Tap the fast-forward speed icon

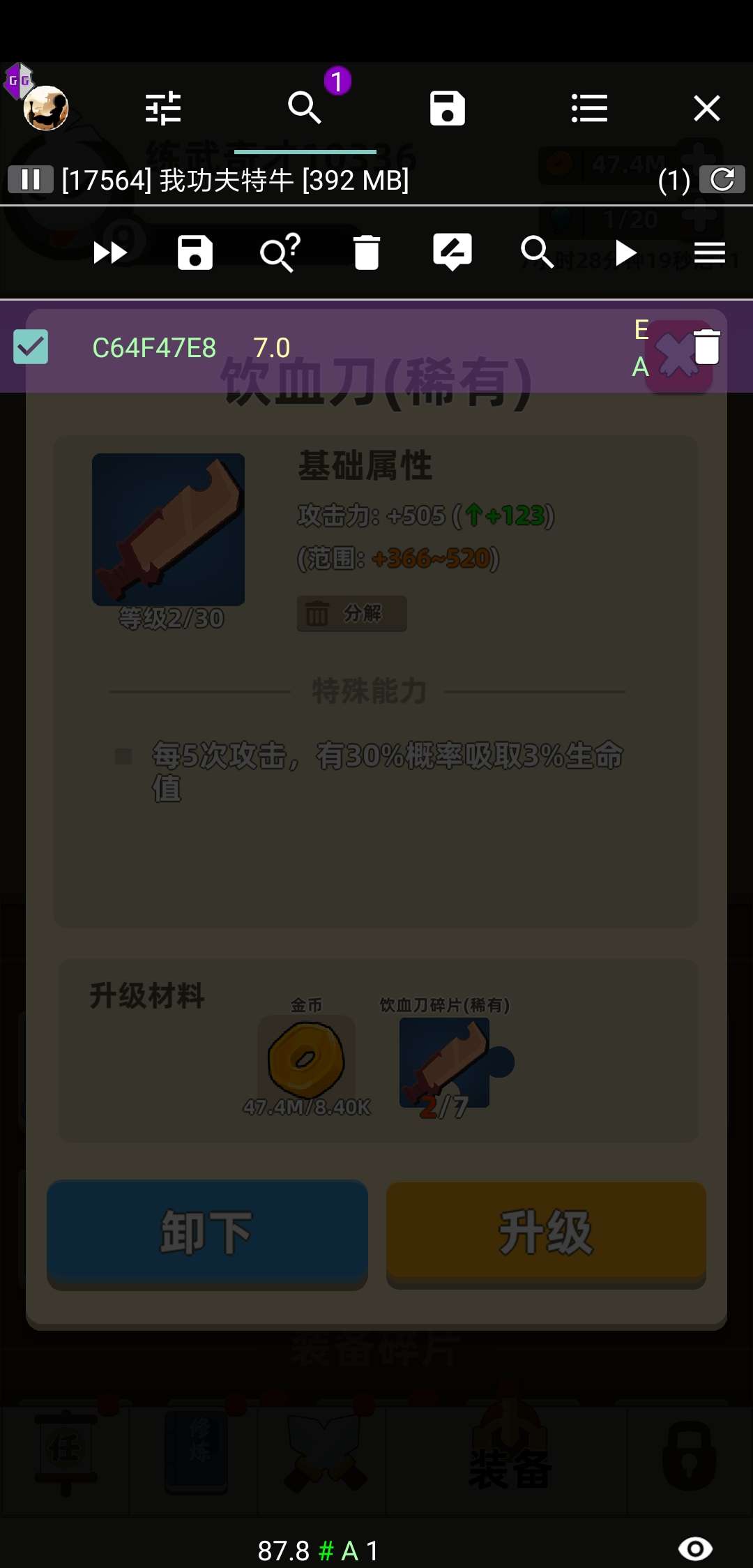[110, 252]
